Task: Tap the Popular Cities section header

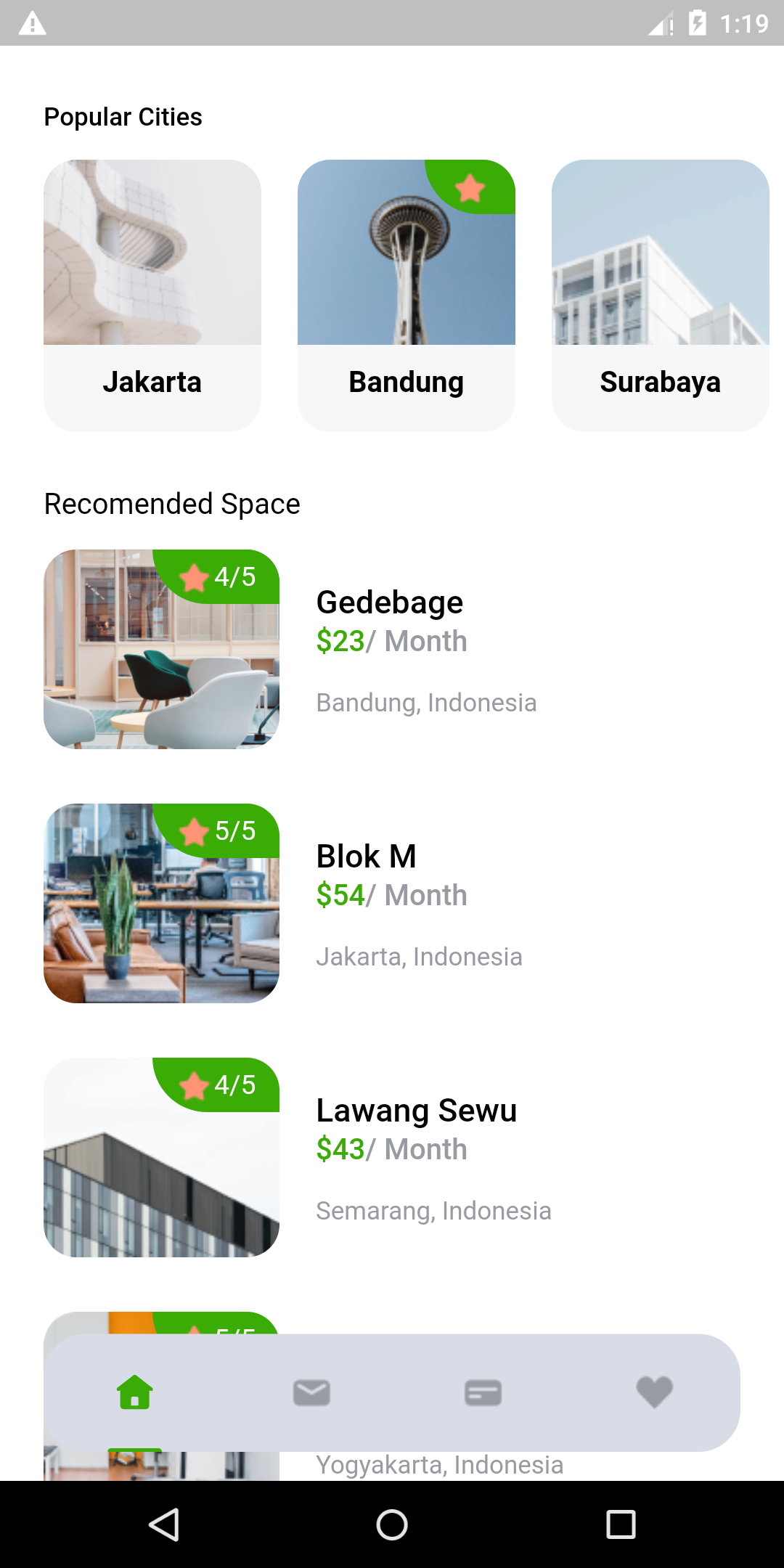Action: (x=123, y=116)
